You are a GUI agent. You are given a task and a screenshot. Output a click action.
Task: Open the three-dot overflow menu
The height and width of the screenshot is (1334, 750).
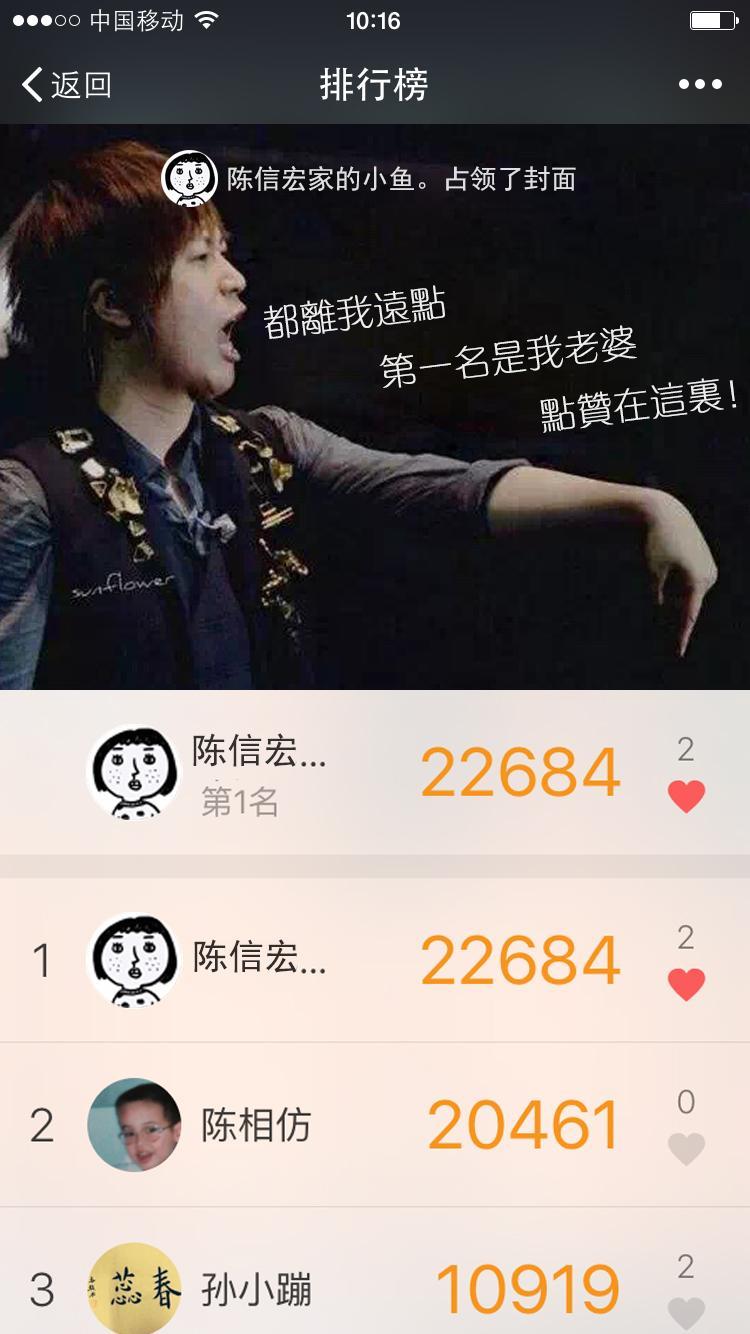(x=700, y=85)
